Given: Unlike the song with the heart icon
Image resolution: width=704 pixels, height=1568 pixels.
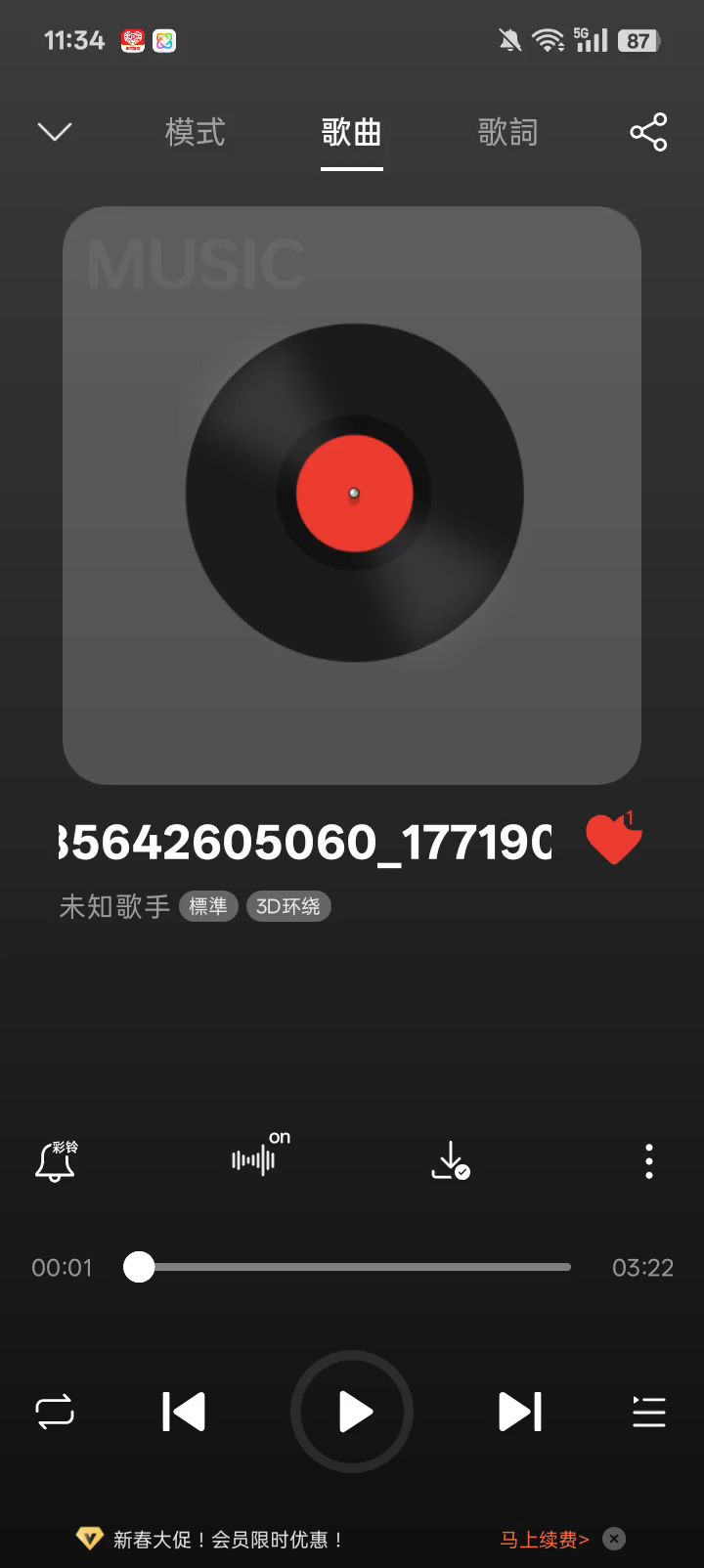Looking at the screenshot, I should (613, 840).
